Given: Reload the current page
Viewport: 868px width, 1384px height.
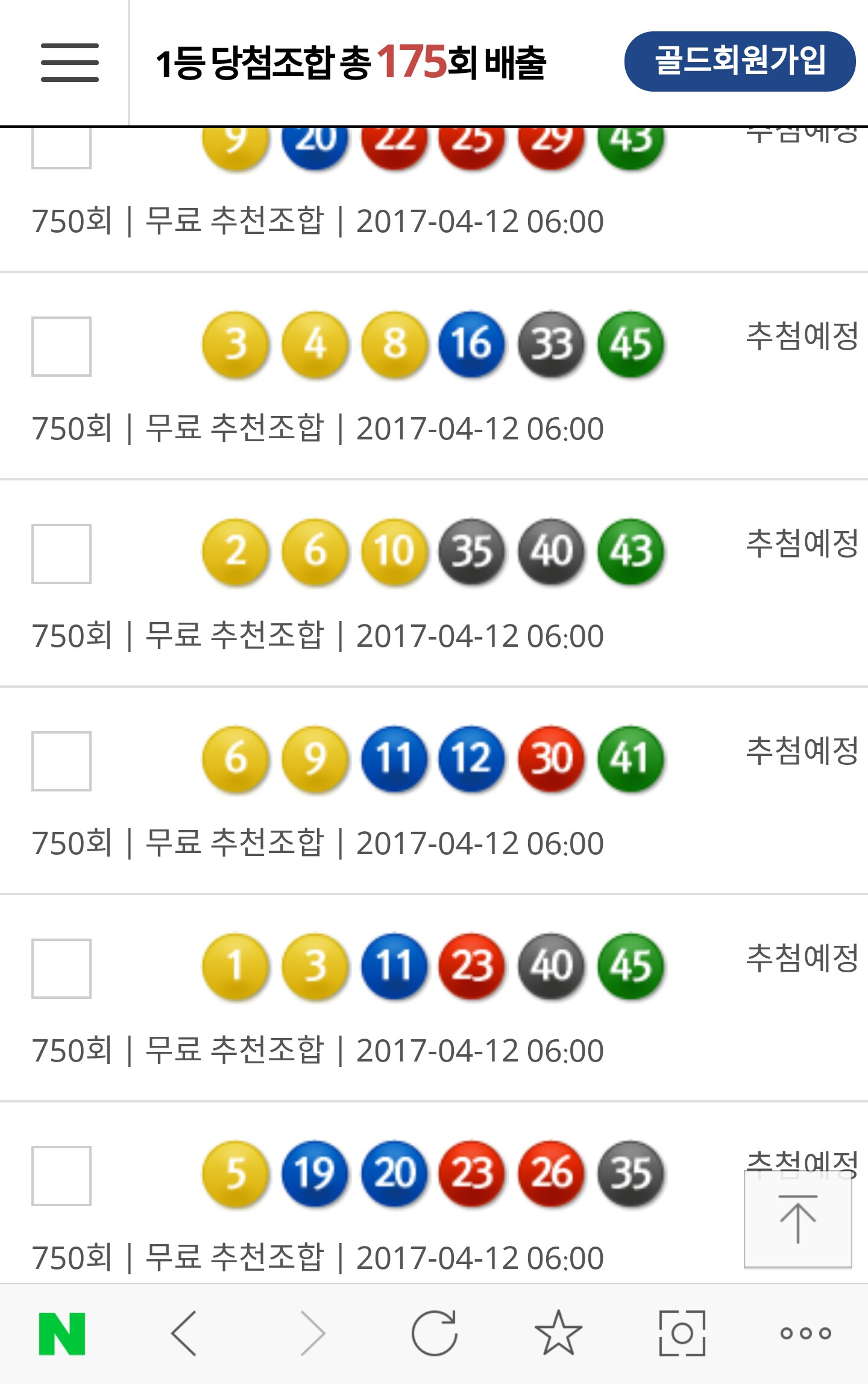Looking at the screenshot, I should (434, 1333).
